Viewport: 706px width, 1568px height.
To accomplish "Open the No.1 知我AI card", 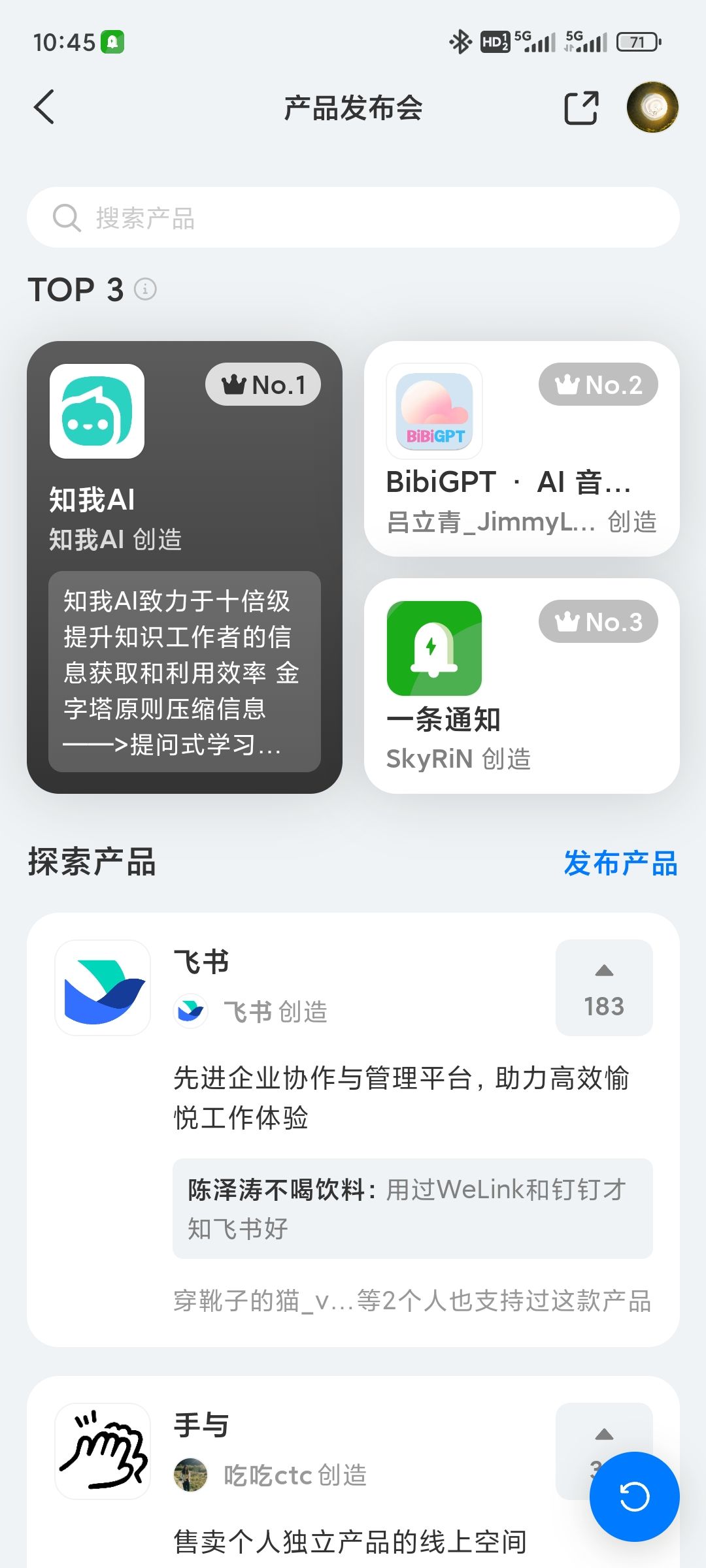I will coord(184,567).
